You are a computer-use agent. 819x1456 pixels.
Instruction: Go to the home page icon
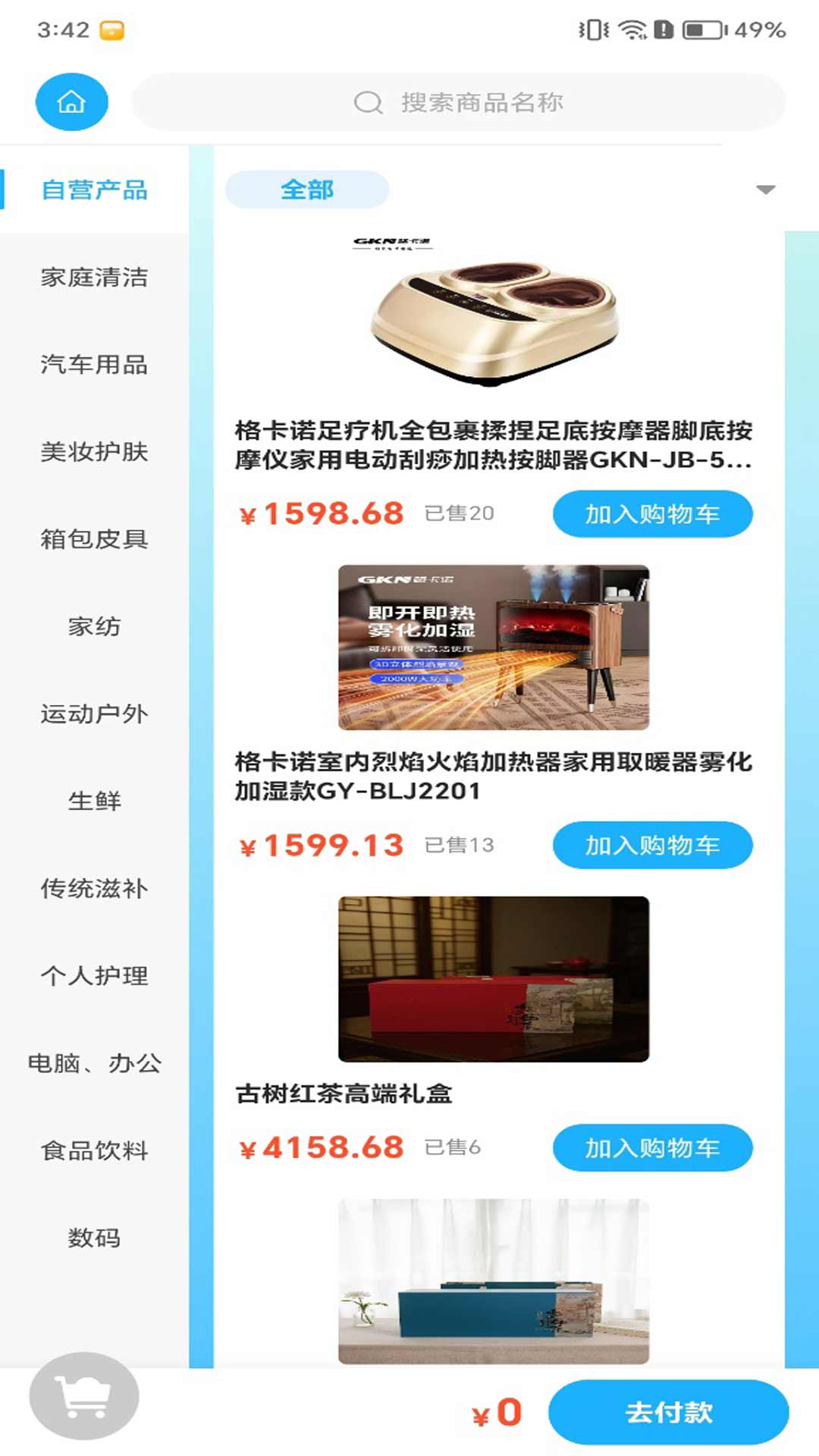71,102
